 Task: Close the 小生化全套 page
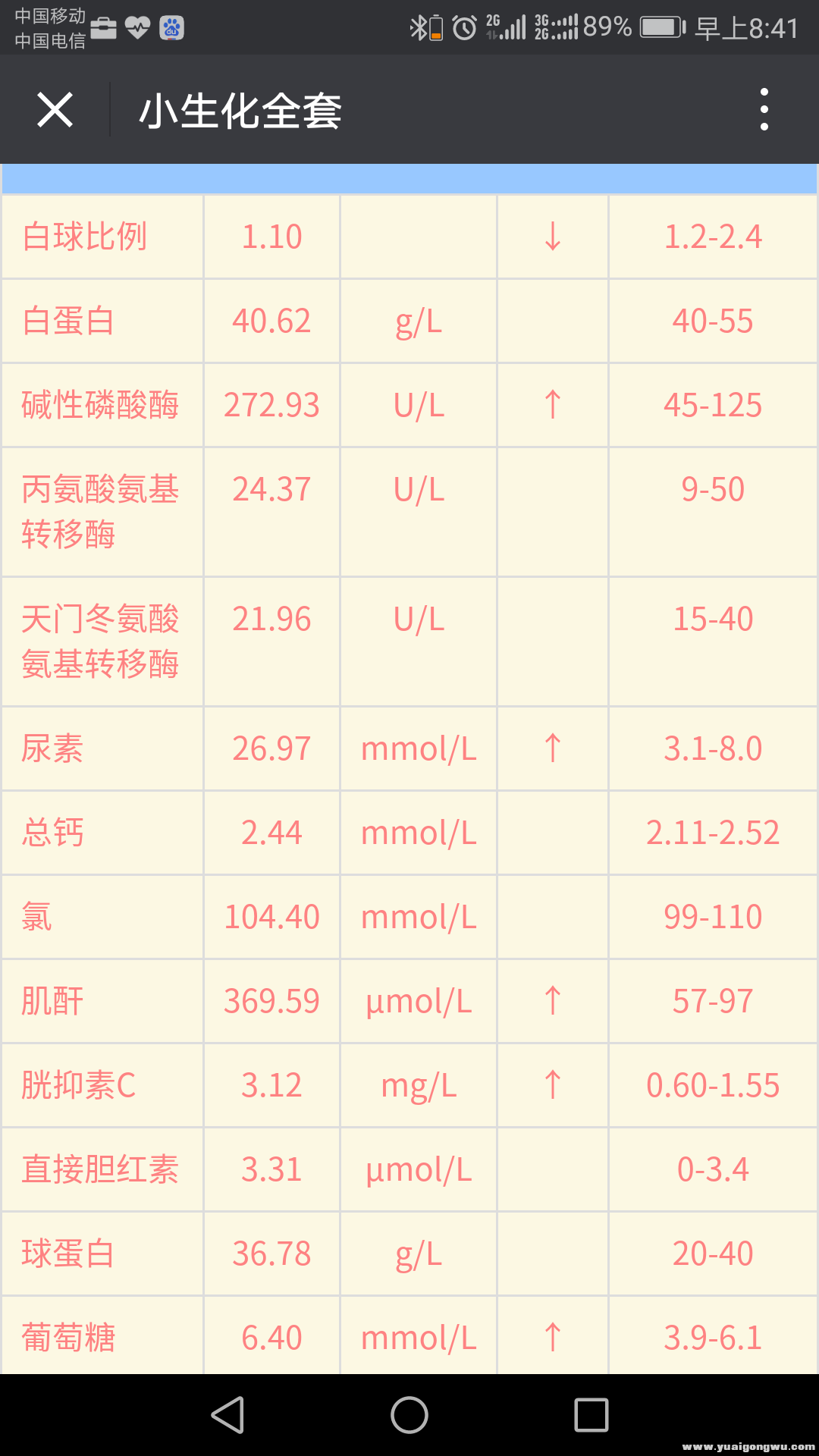pos(55,110)
